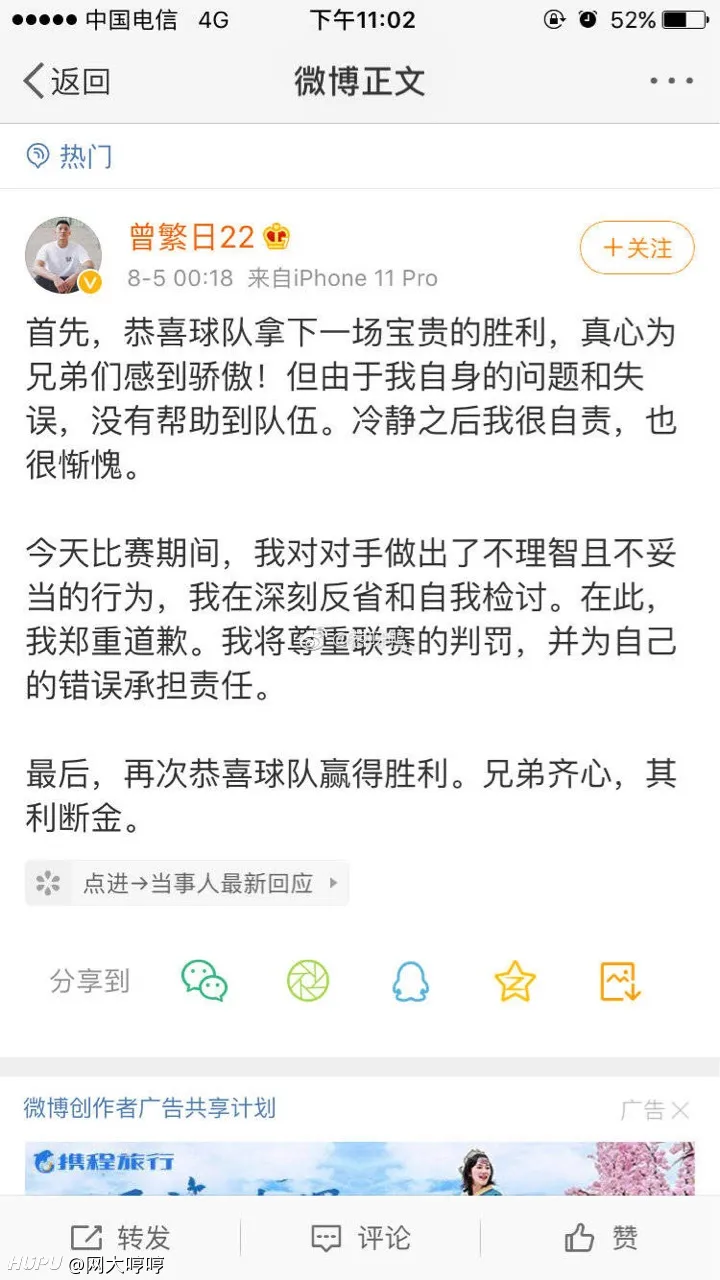Image resolution: width=720 pixels, height=1280 pixels.
Task: Follow 曾繁日22 with the 关注 button
Action: tap(637, 247)
